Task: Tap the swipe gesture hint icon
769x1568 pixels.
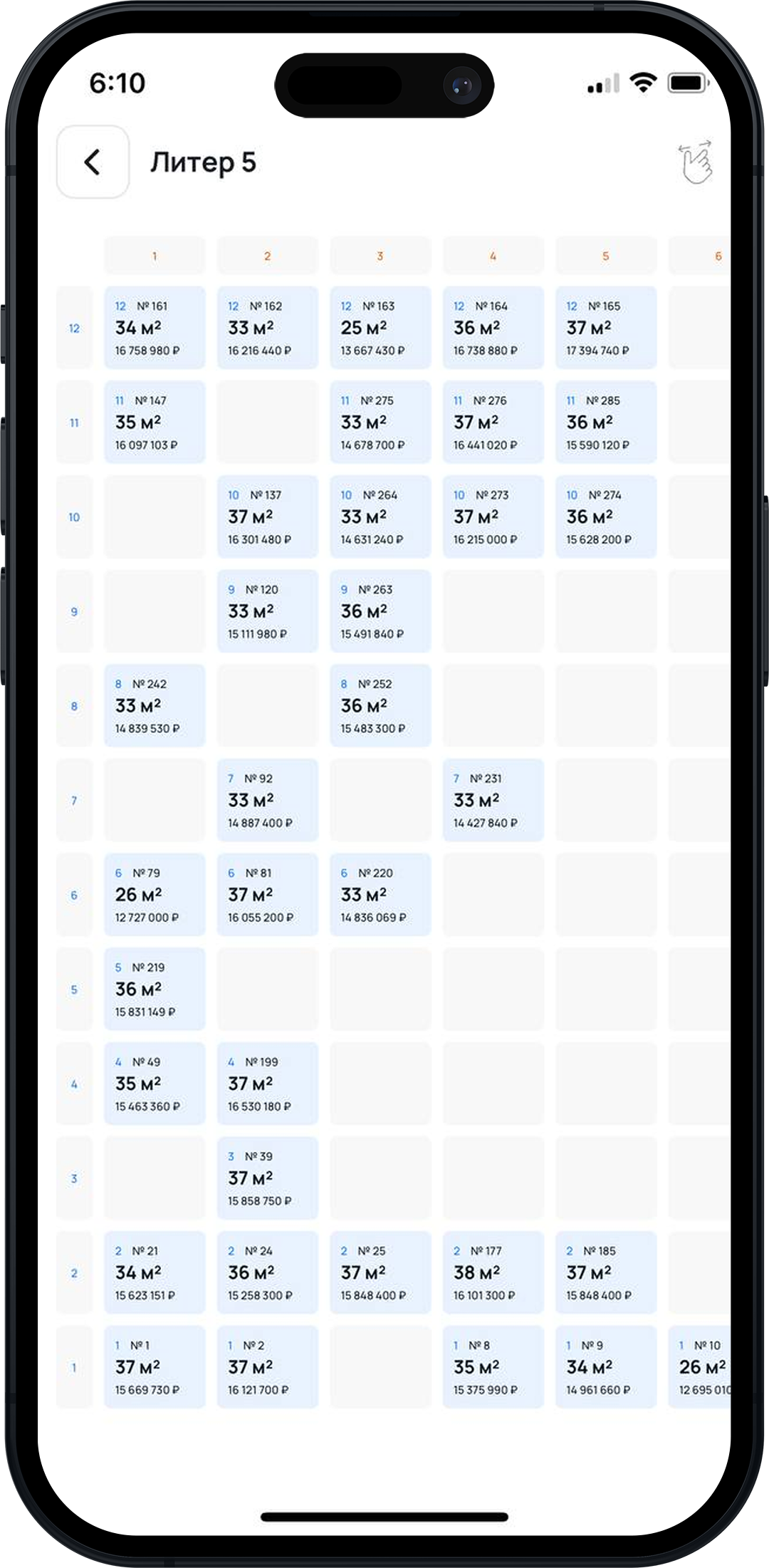Action: [695, 162]
